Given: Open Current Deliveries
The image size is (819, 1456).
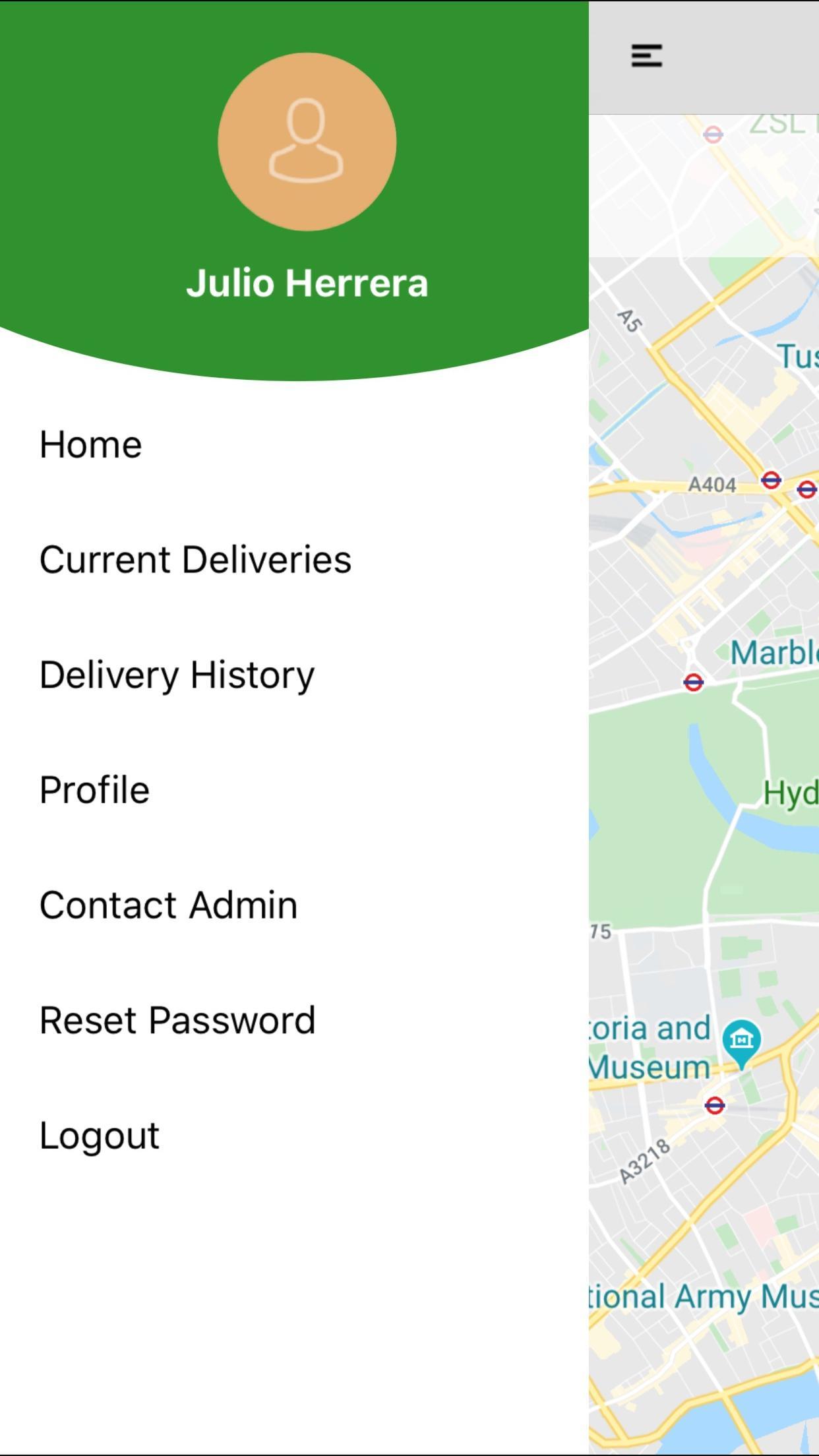Looking at the screenshot, I should pyautogui.click(x=195, y=560).
